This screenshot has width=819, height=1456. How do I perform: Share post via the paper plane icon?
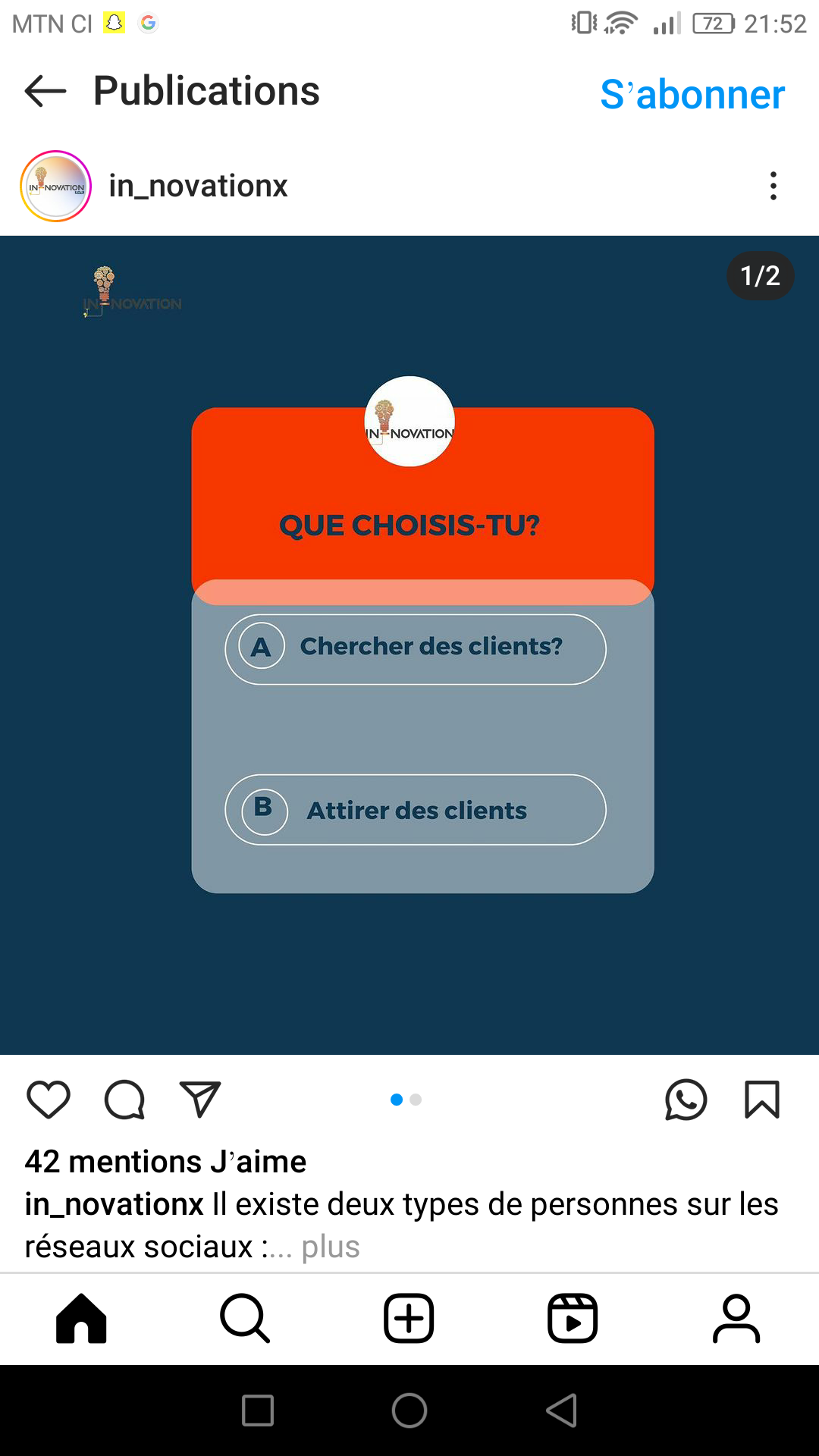point(200,1100)
